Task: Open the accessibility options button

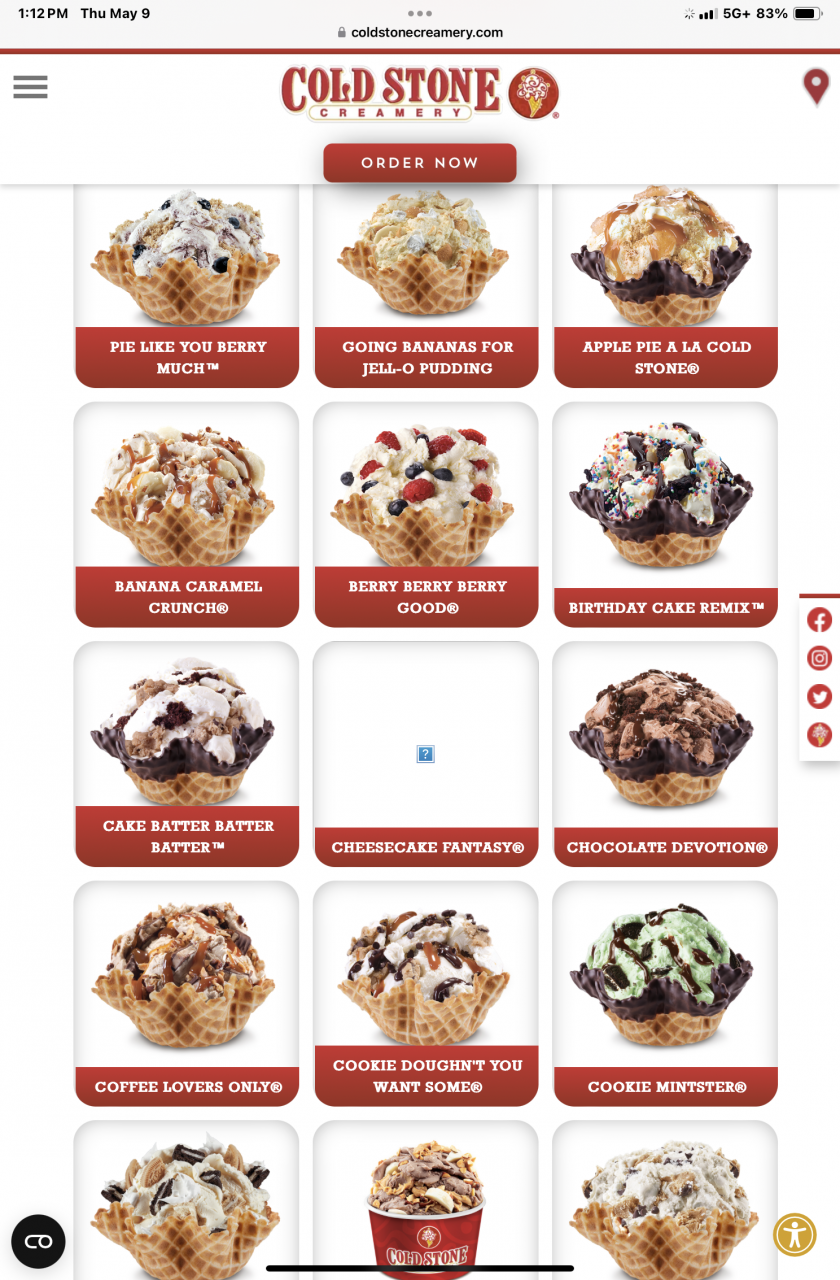Action: coord(795,1235)
